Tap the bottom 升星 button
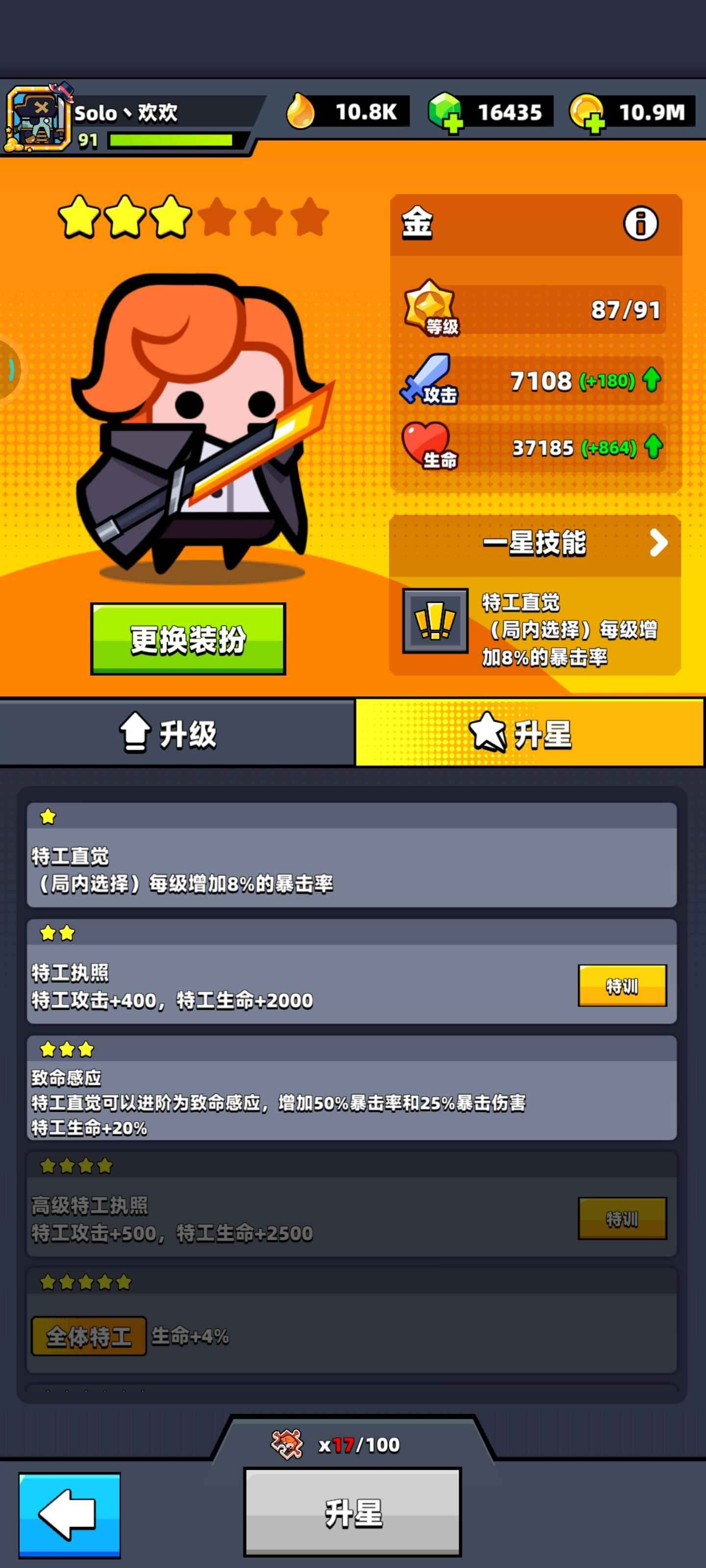The width and height of the screenshot is (706, 1568). (352, 1512)
